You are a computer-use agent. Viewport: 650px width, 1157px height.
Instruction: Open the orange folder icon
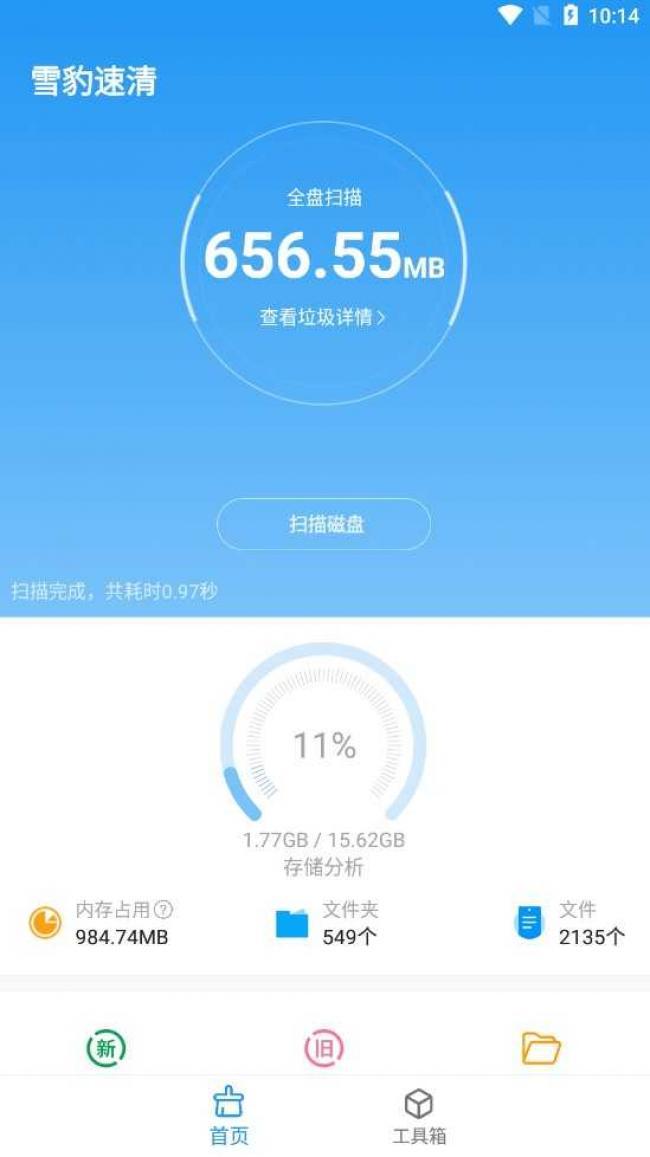[541, 1048]
